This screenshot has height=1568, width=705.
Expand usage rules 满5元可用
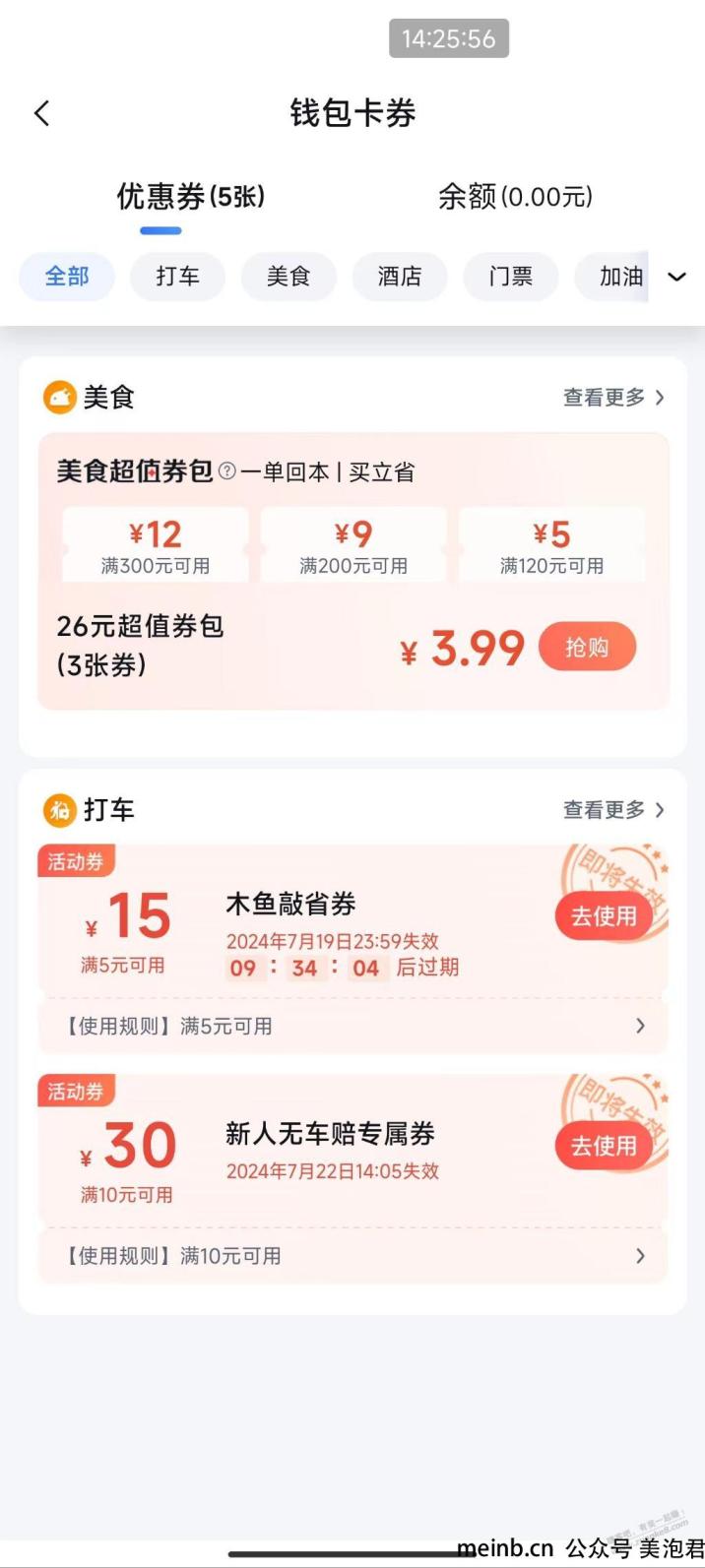[352, 1026]
